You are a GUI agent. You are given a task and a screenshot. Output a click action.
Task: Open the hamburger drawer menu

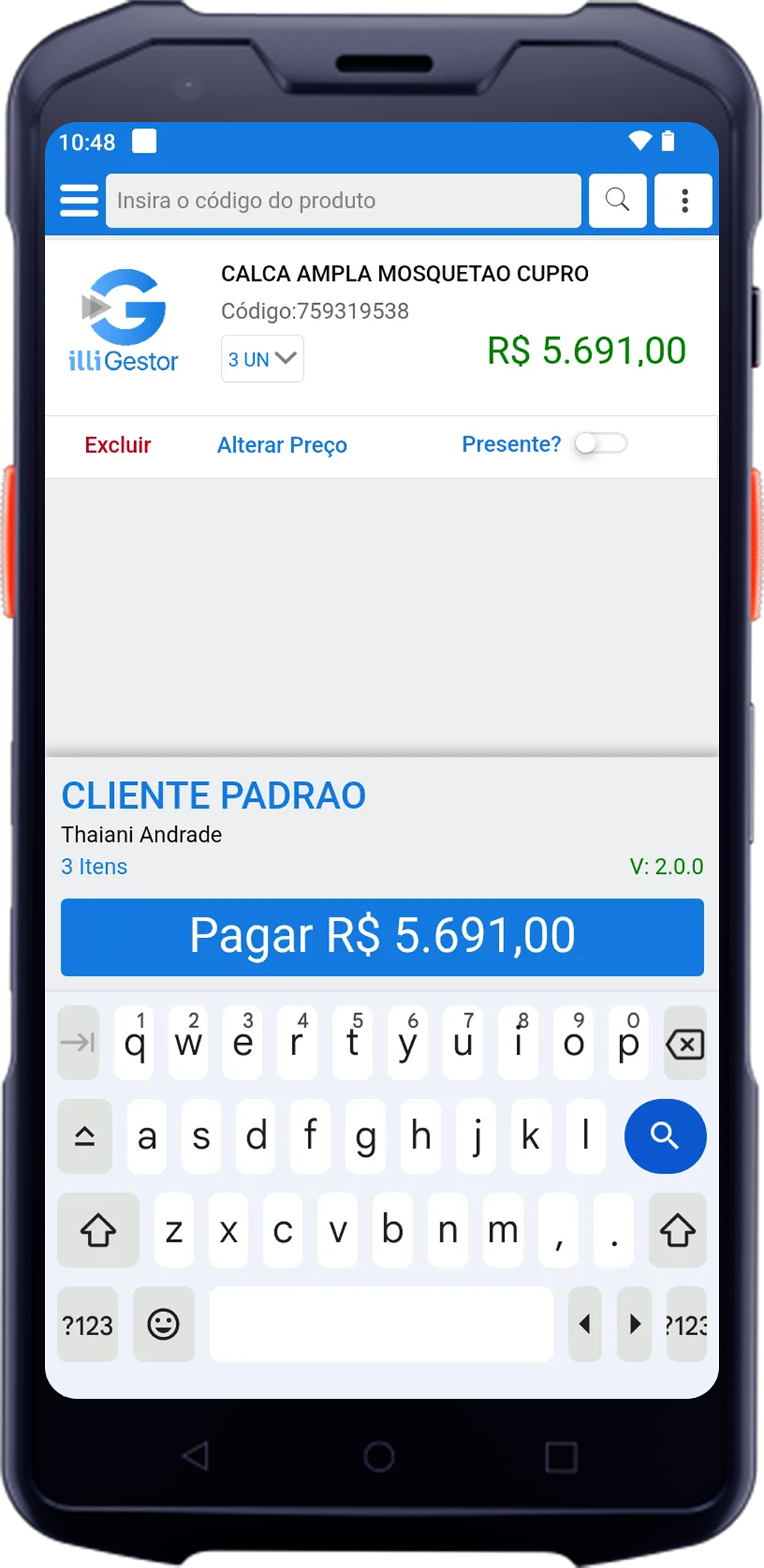[79, 201]
